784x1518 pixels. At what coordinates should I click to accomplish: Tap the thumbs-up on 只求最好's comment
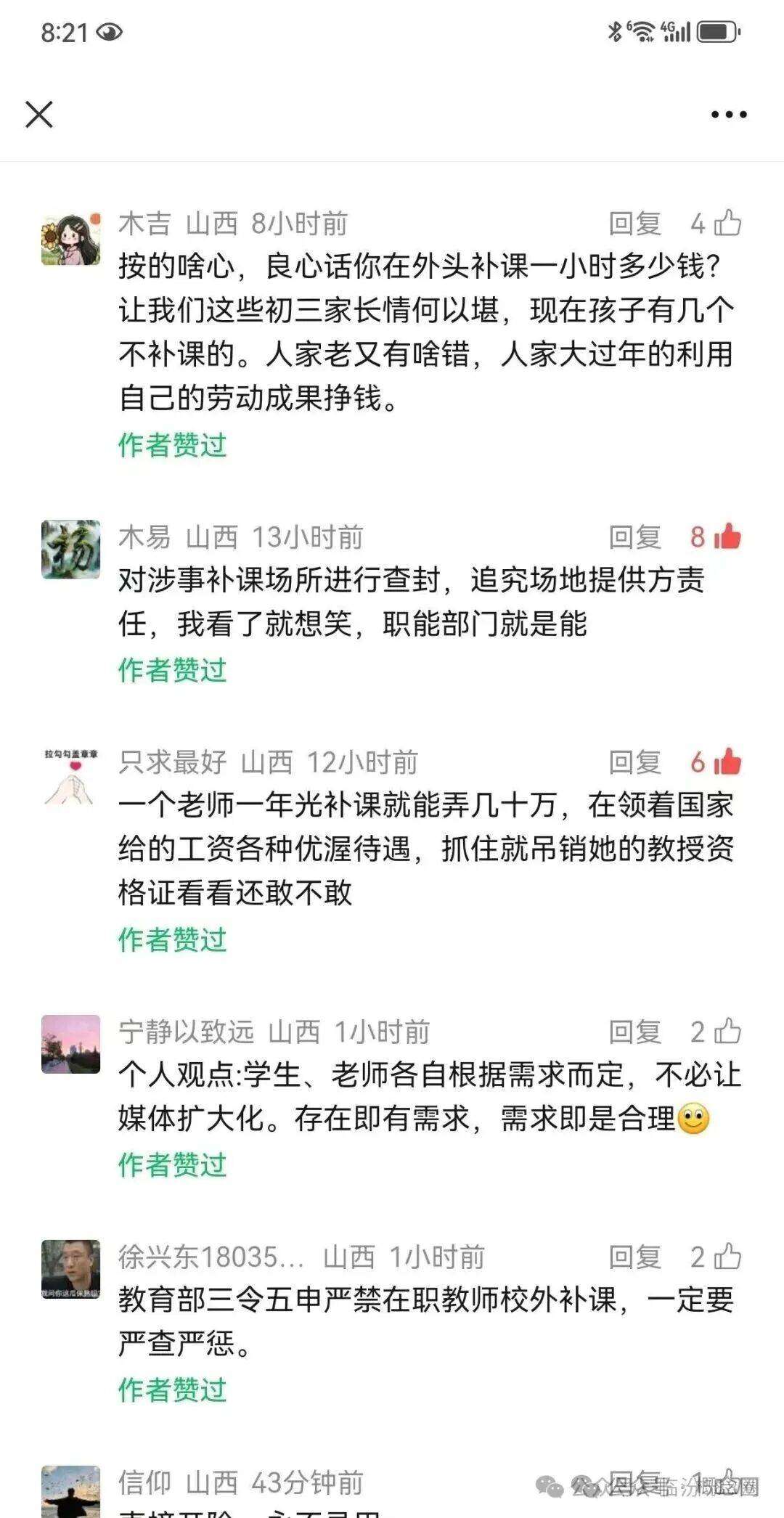[x=727, y=762]
